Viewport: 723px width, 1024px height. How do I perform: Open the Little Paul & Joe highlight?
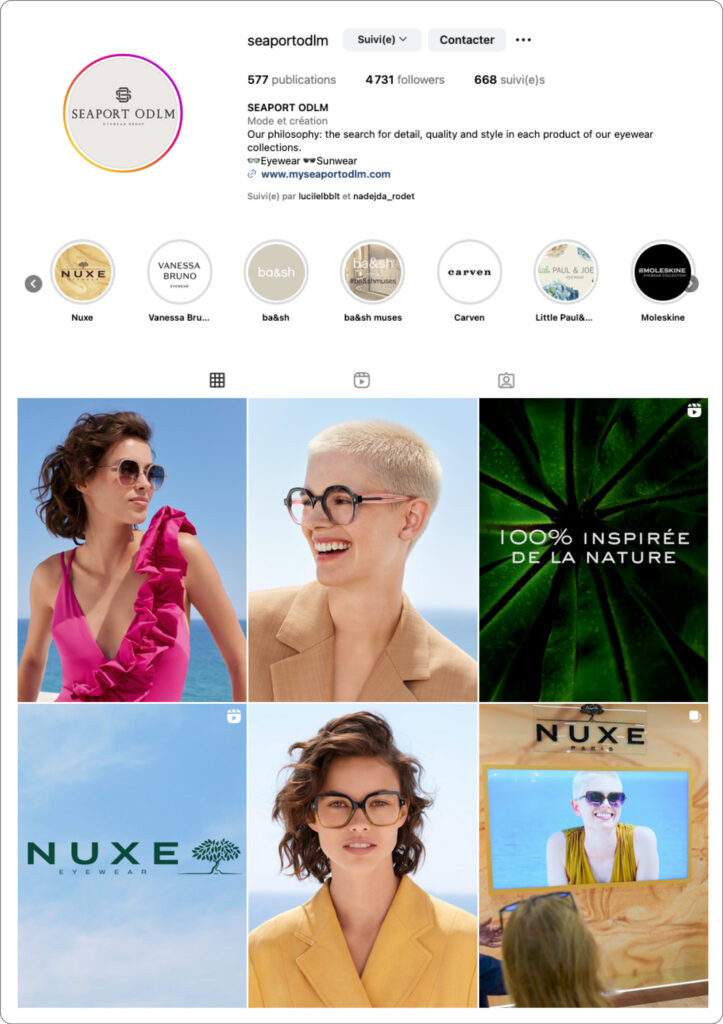tap(565, 272)
